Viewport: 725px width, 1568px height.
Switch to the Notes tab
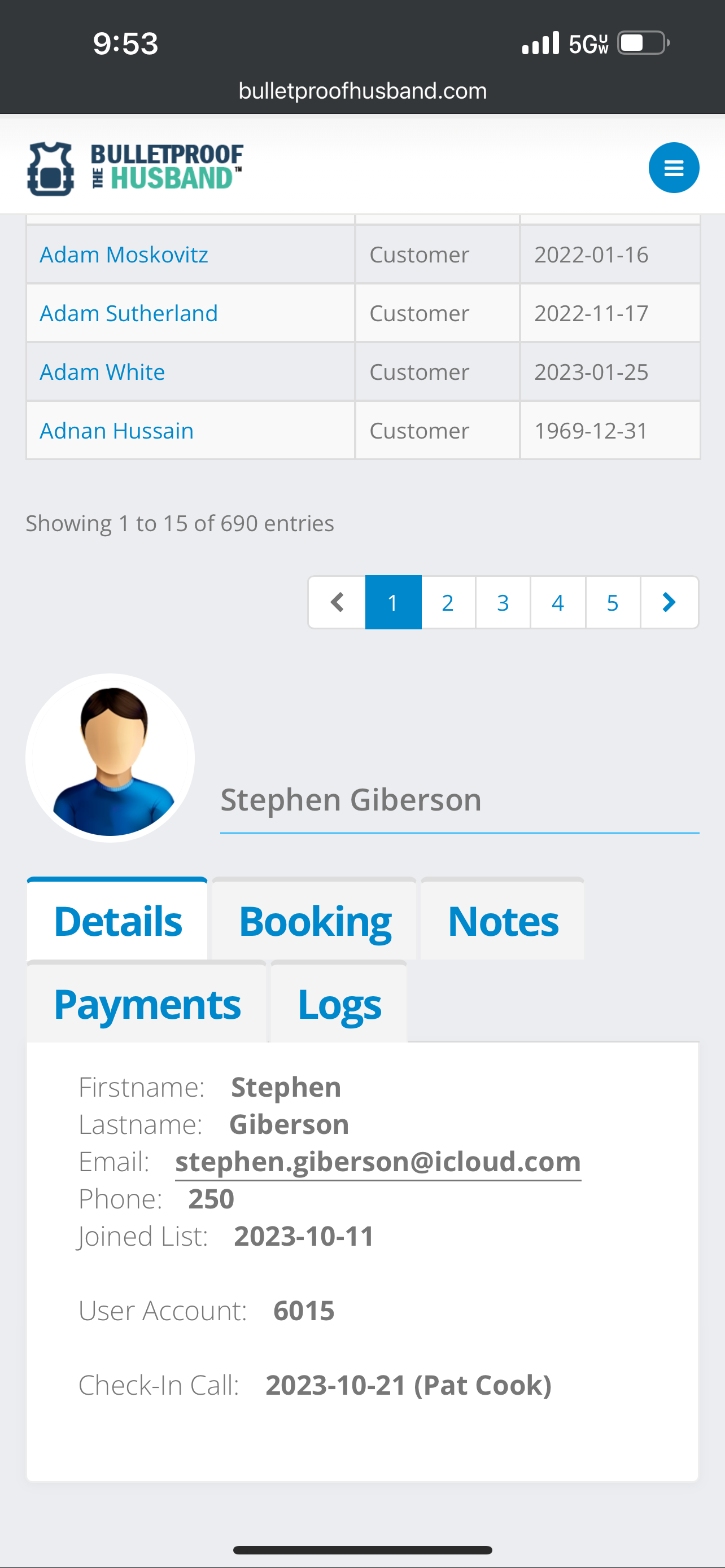[x=502, y=921]
